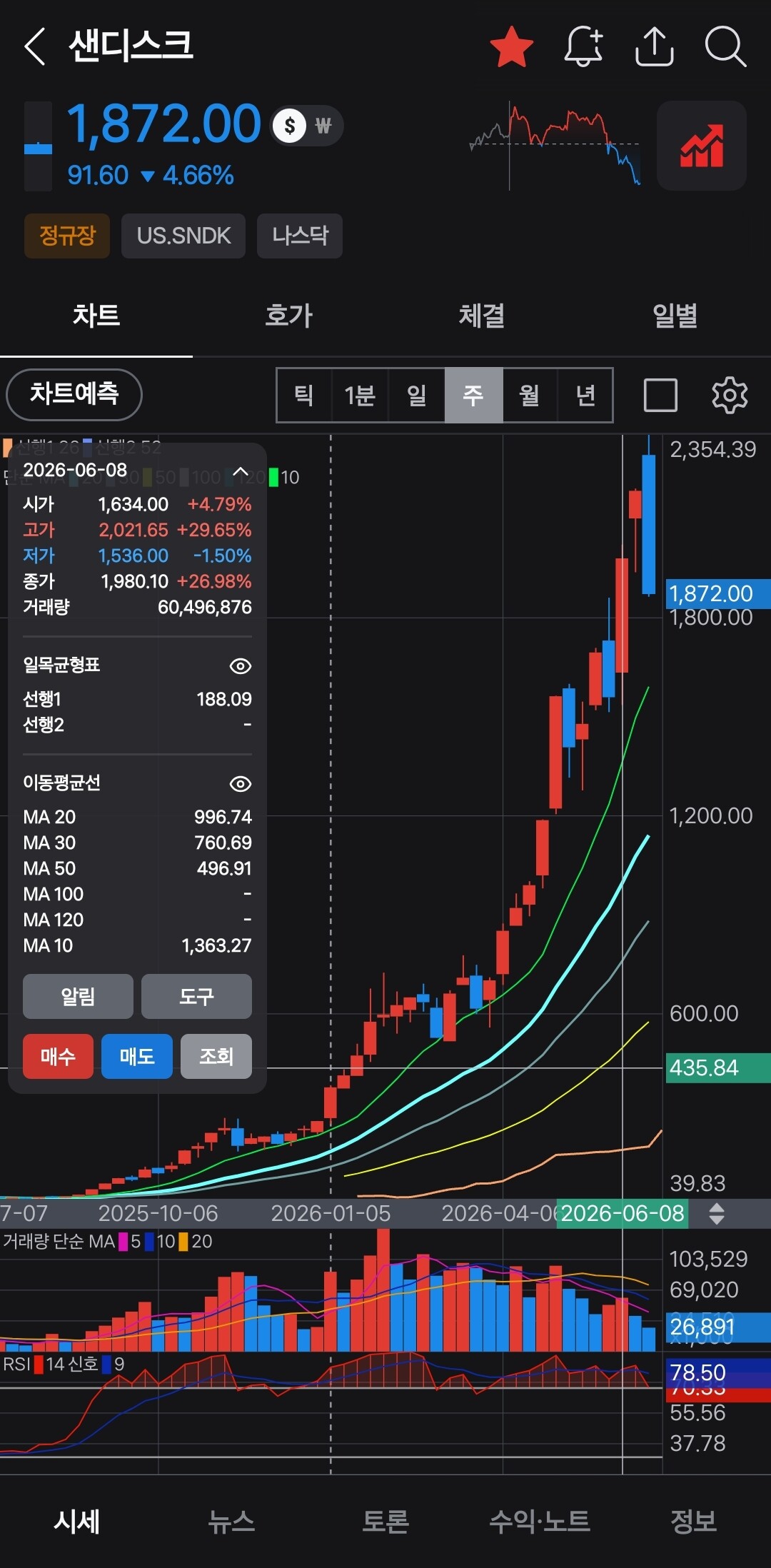The image size is (771, 1568).
Task: Open chart settings gear
Action: pyautogui.click(x=730, y=395)
